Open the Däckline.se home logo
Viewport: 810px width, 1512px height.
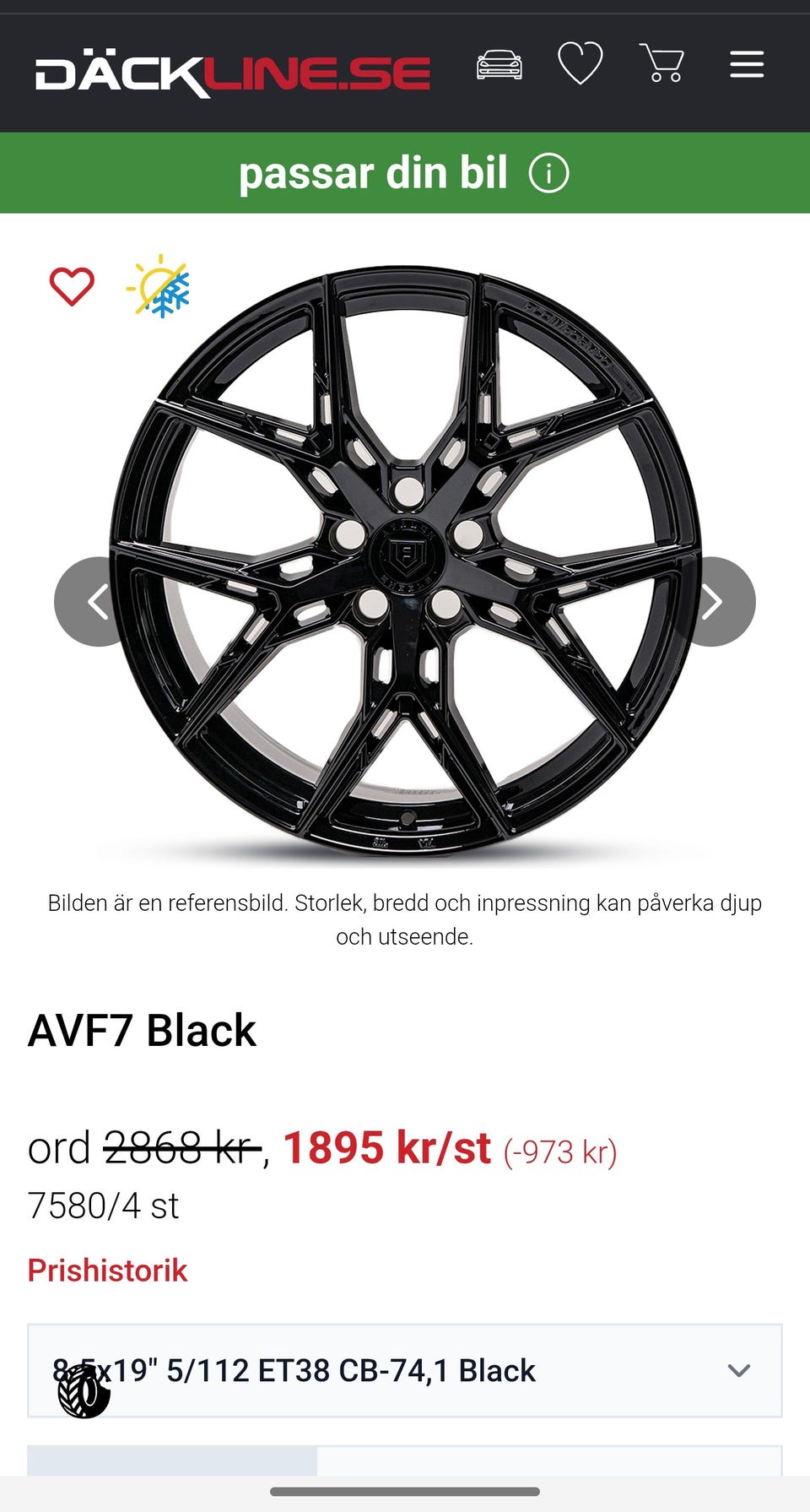pyautogui.click(x=232, y=74)
